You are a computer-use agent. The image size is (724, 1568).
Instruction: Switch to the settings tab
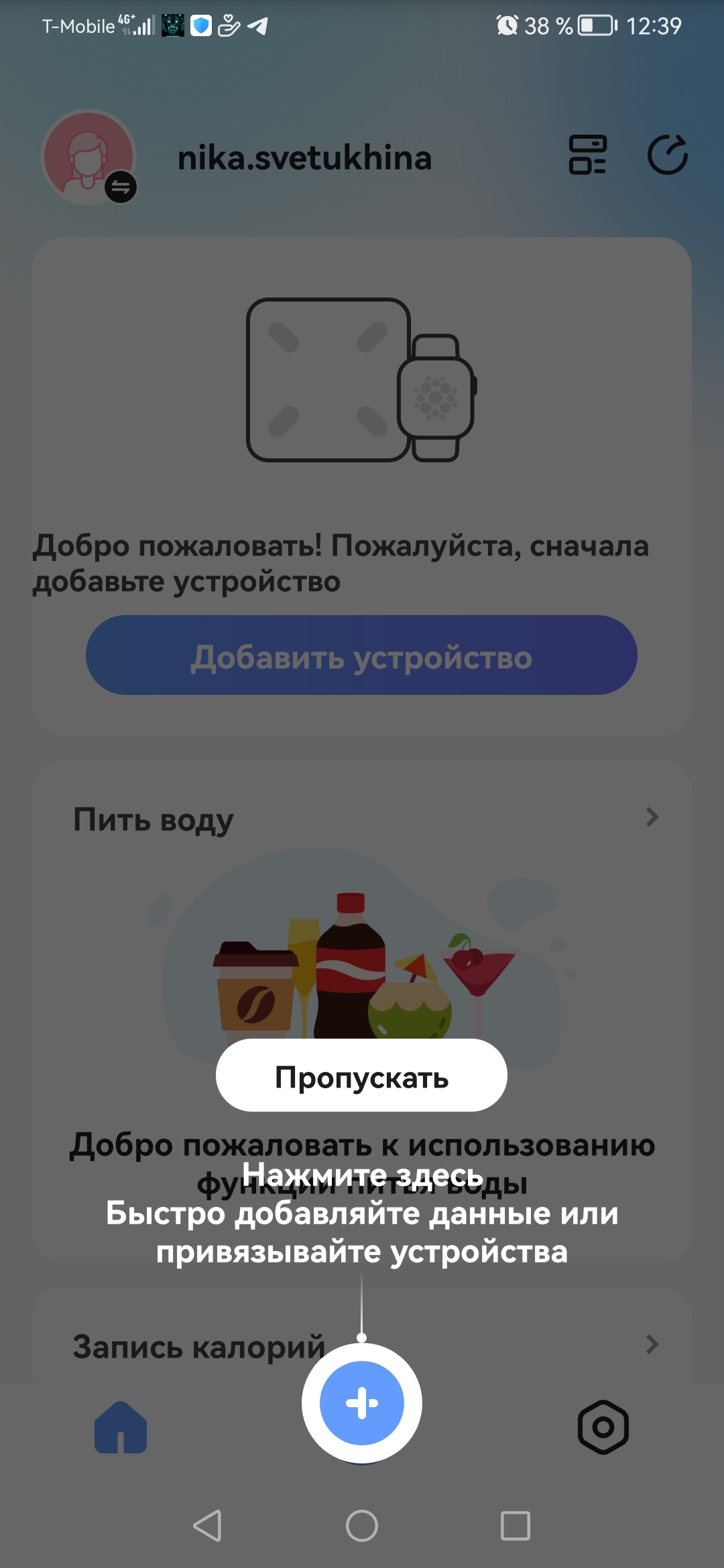point(603,1427)
